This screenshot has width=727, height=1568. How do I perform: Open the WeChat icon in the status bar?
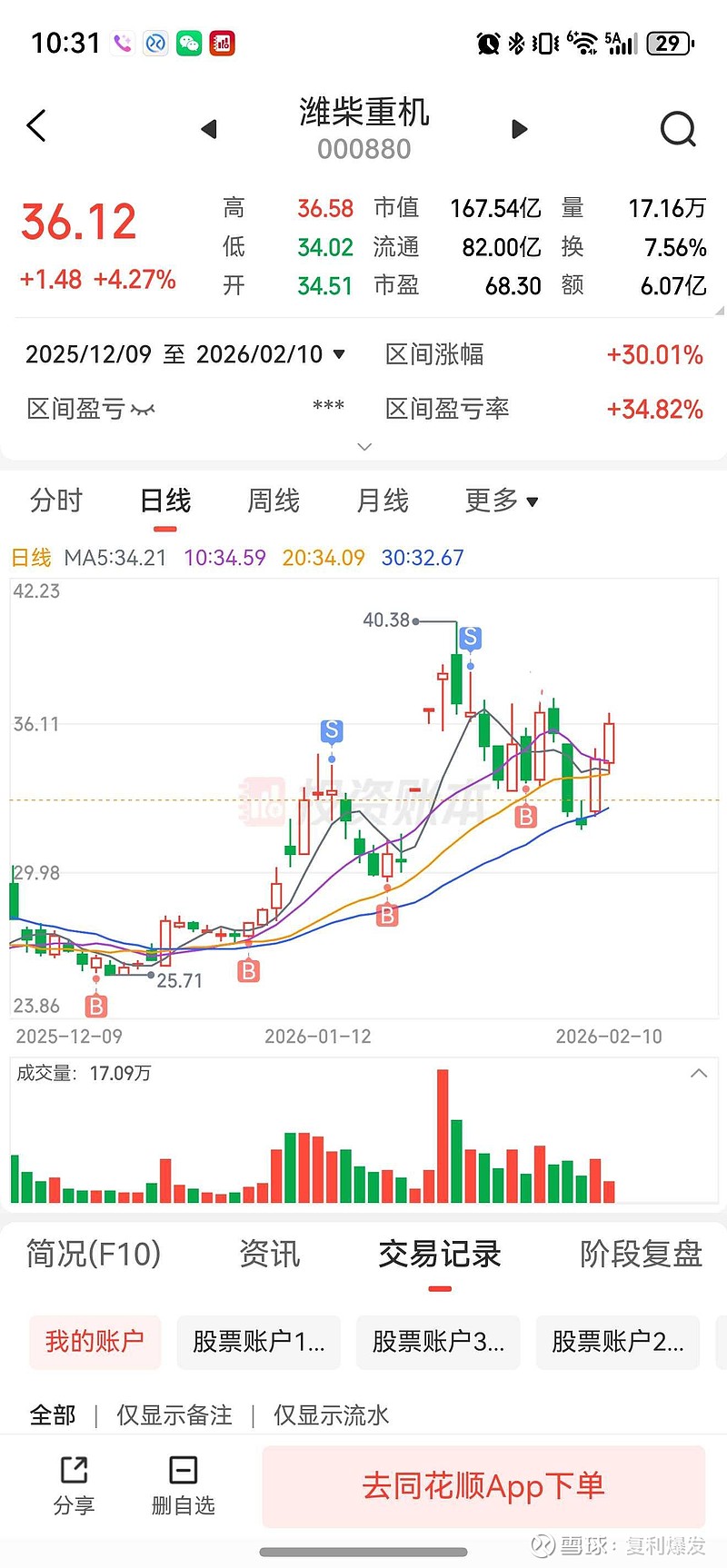click(x=187, y=42)
